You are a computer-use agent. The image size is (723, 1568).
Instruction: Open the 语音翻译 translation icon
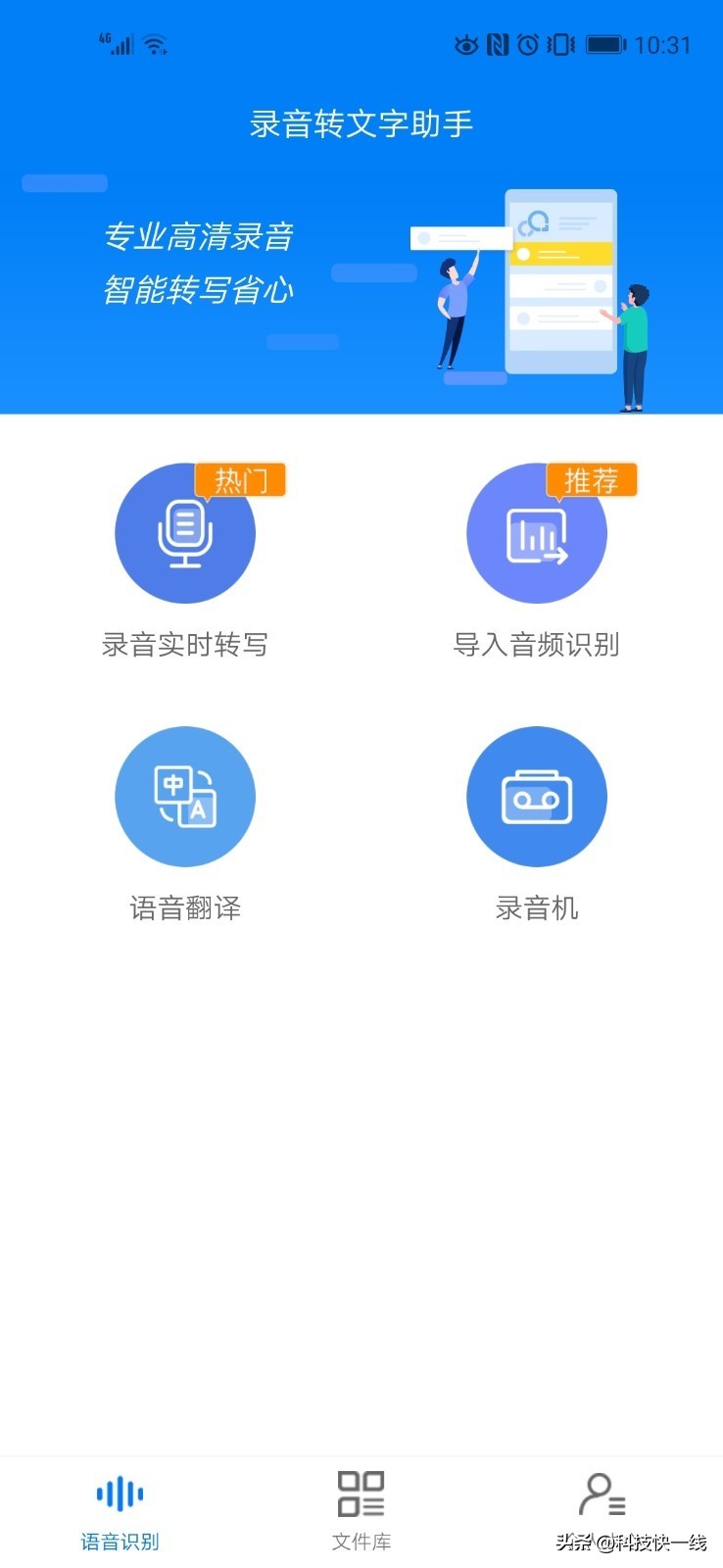(185, 797)
